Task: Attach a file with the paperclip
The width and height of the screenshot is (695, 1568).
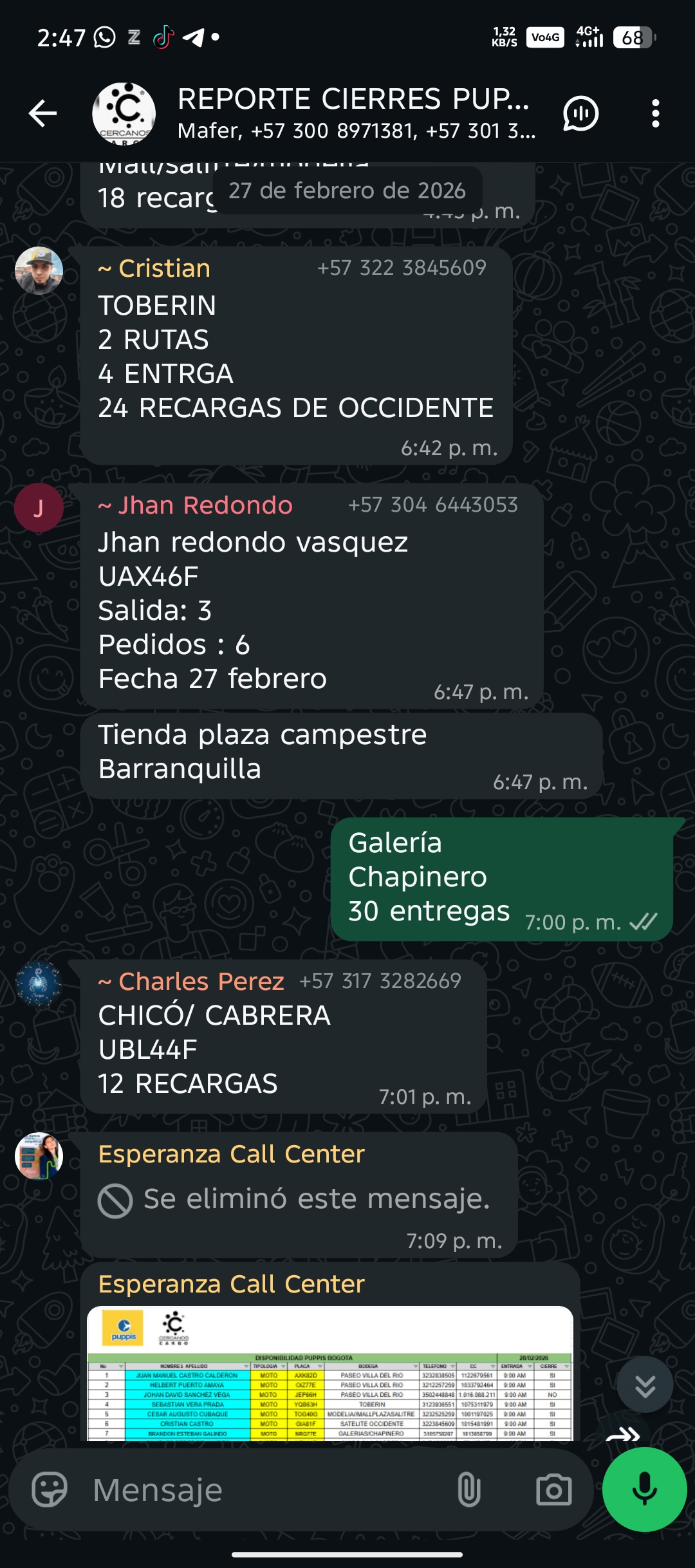Action: (x=468, y=1489)
